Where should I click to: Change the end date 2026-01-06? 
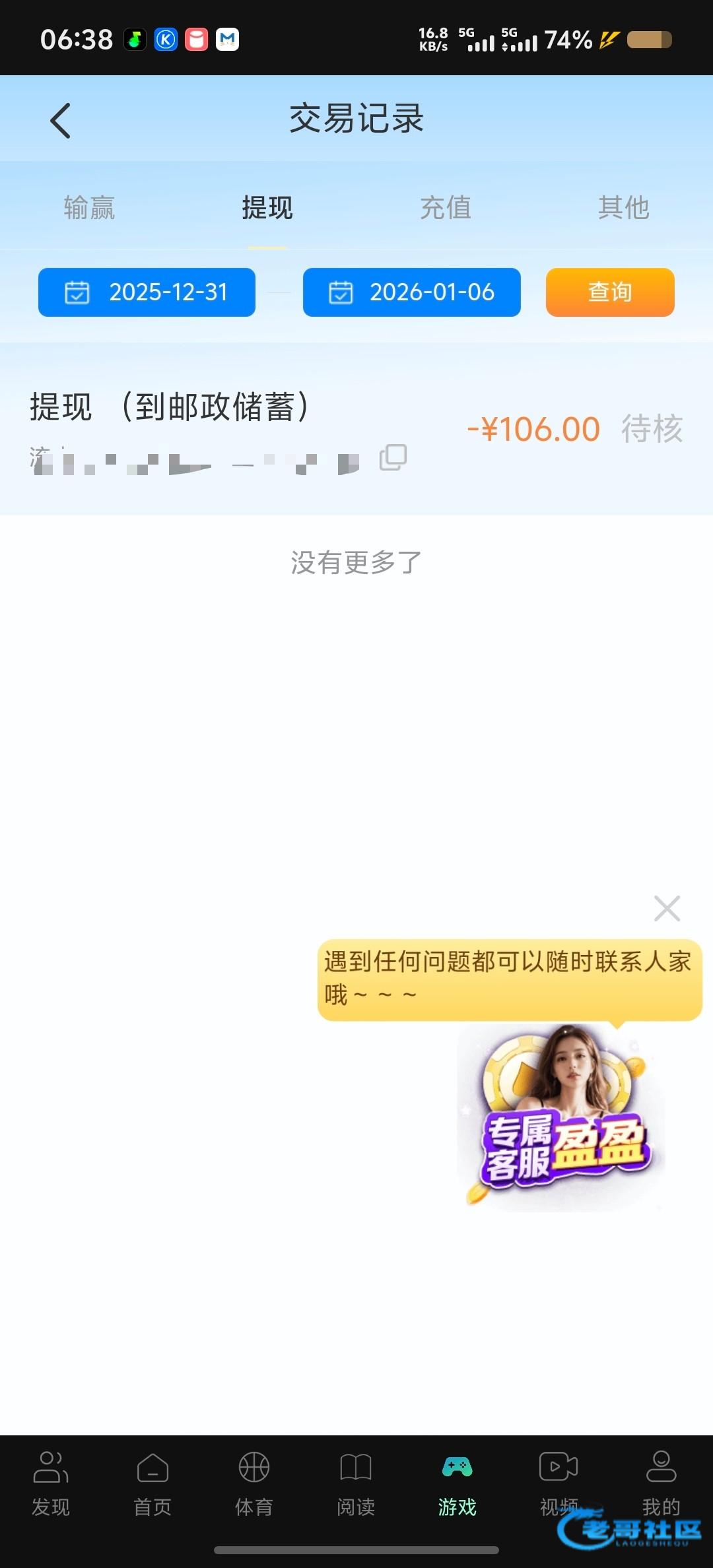pyautogui.click(x=411, y=292)
